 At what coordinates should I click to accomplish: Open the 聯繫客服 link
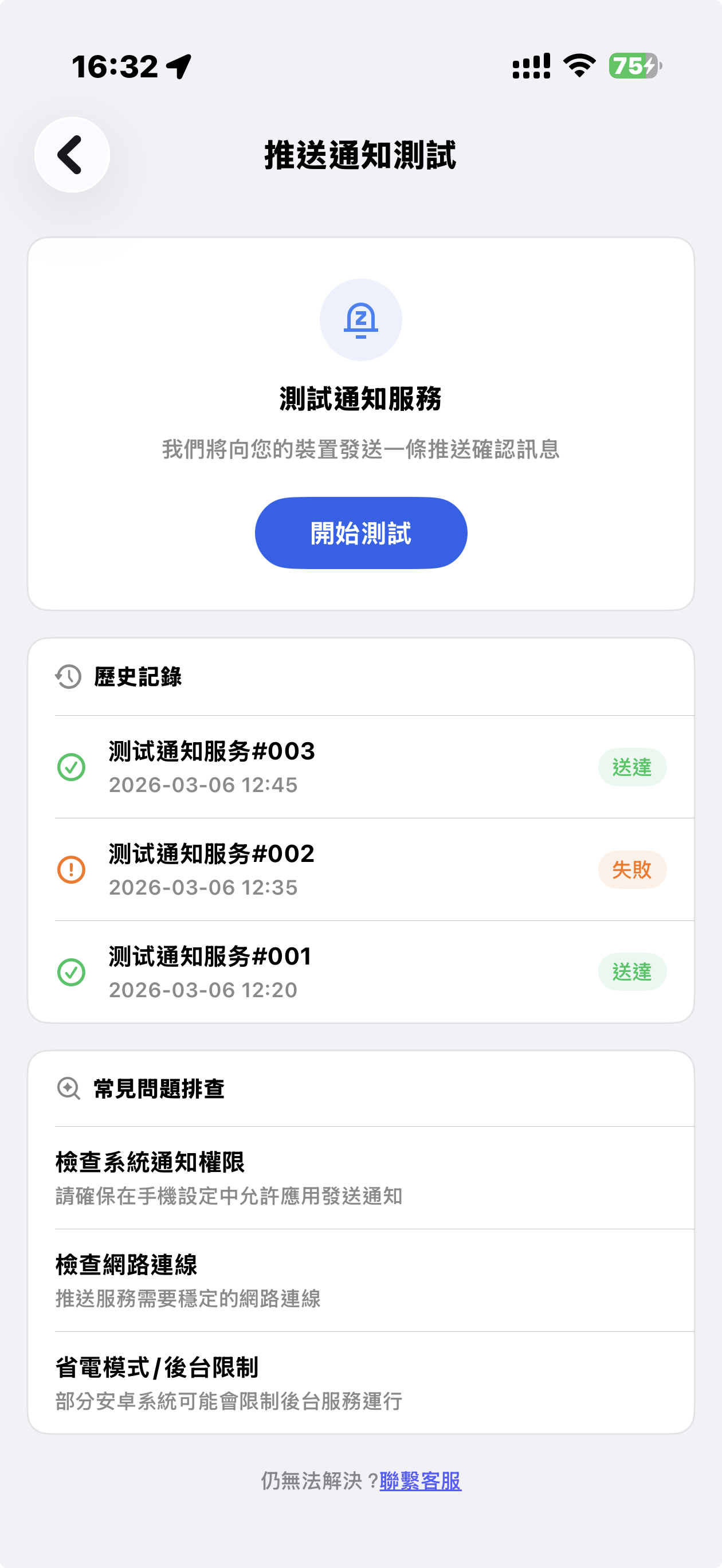click(420, 1480)
